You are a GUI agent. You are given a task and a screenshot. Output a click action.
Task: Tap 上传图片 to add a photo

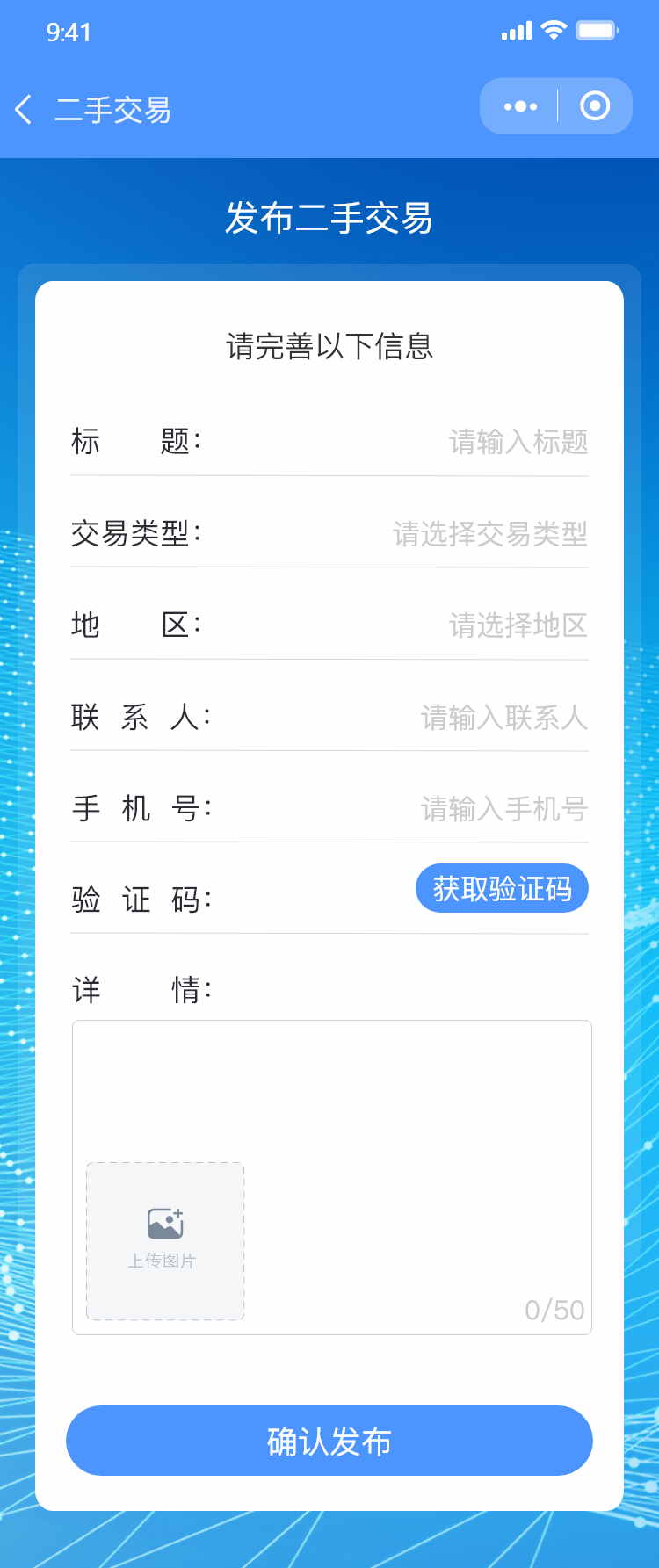click(165, 1240)
